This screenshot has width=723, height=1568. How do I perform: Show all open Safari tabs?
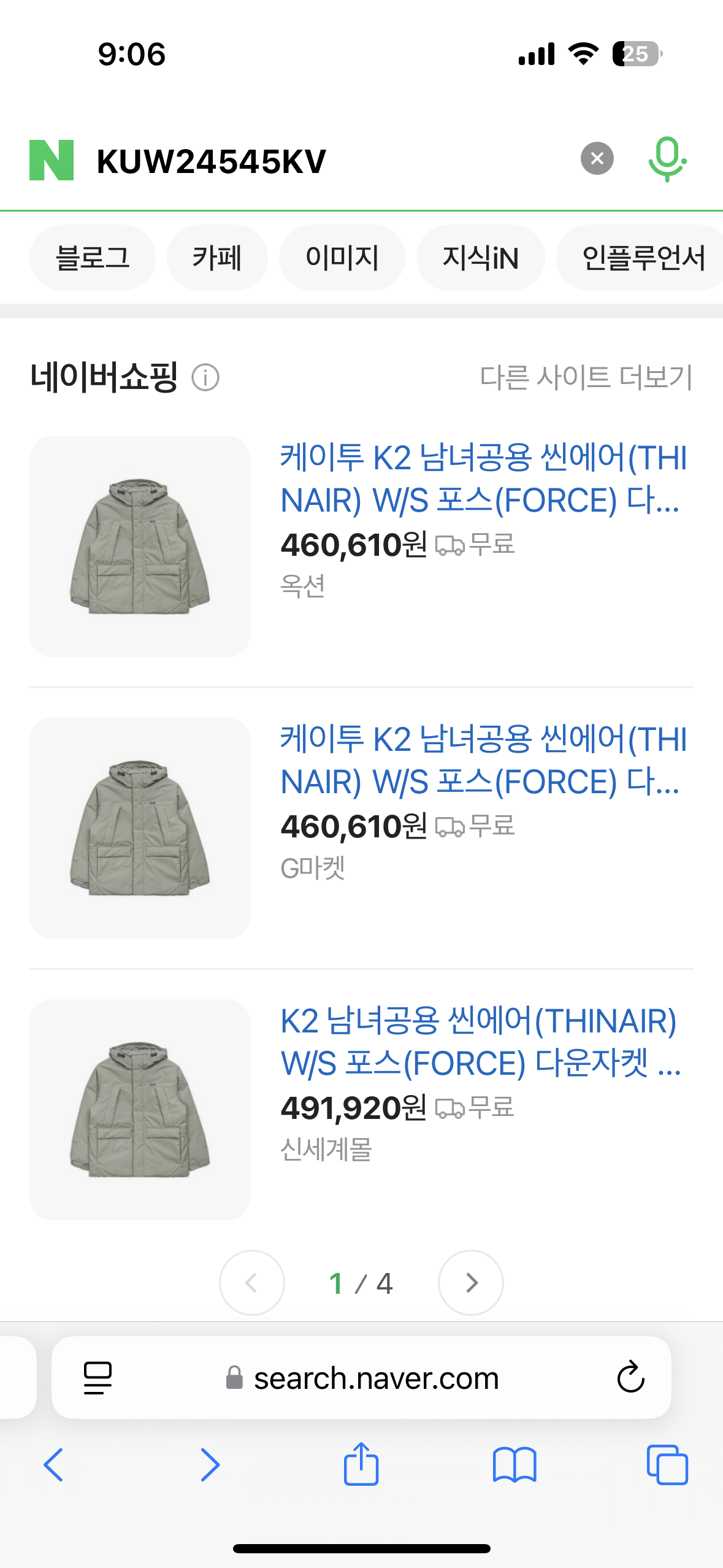(667, 1465)
